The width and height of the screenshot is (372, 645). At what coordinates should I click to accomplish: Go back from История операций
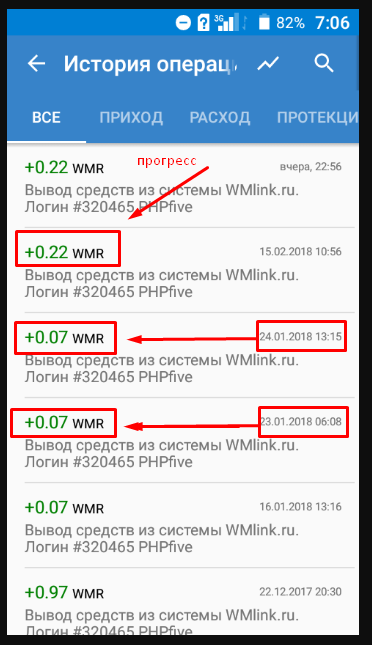(36, 64)
